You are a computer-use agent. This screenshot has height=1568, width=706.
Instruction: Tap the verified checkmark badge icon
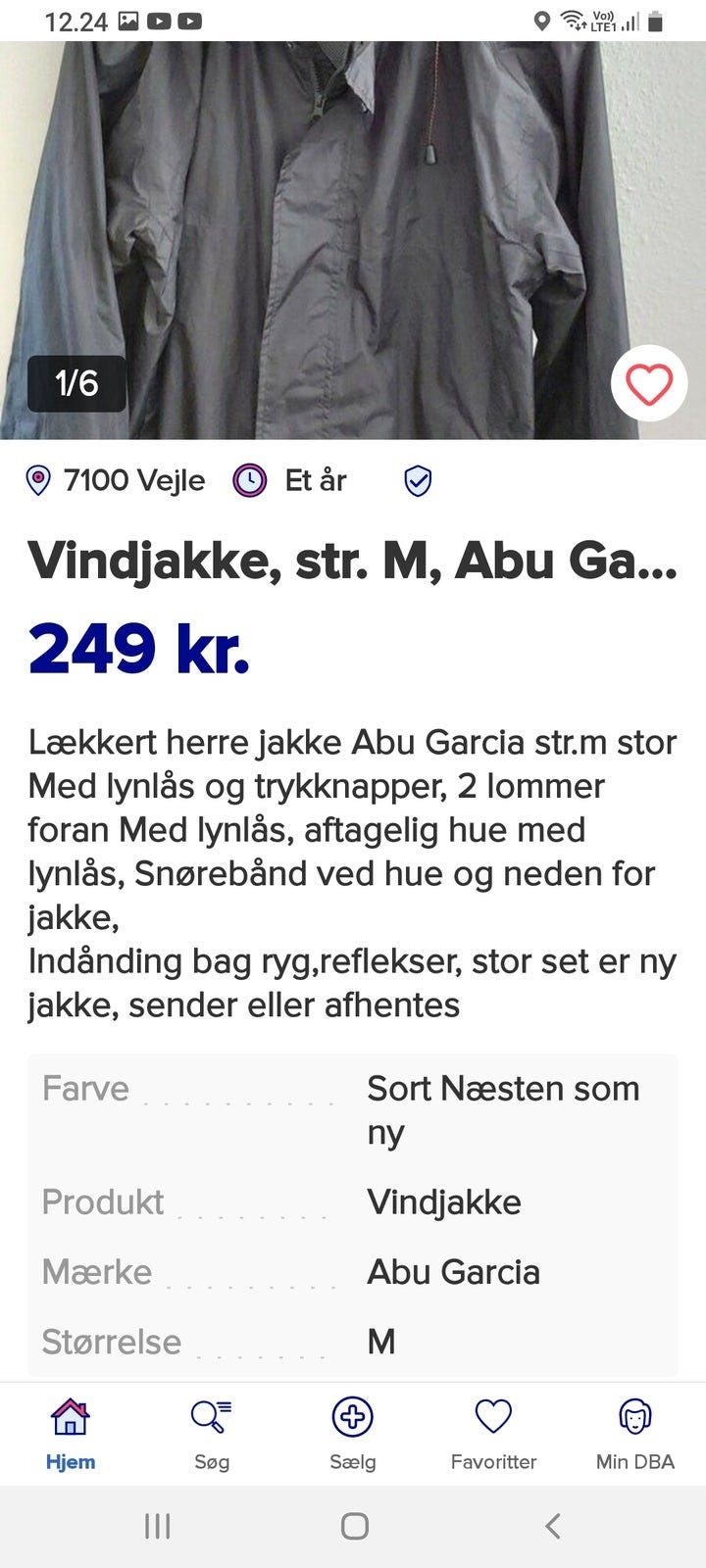coord(417,480)
